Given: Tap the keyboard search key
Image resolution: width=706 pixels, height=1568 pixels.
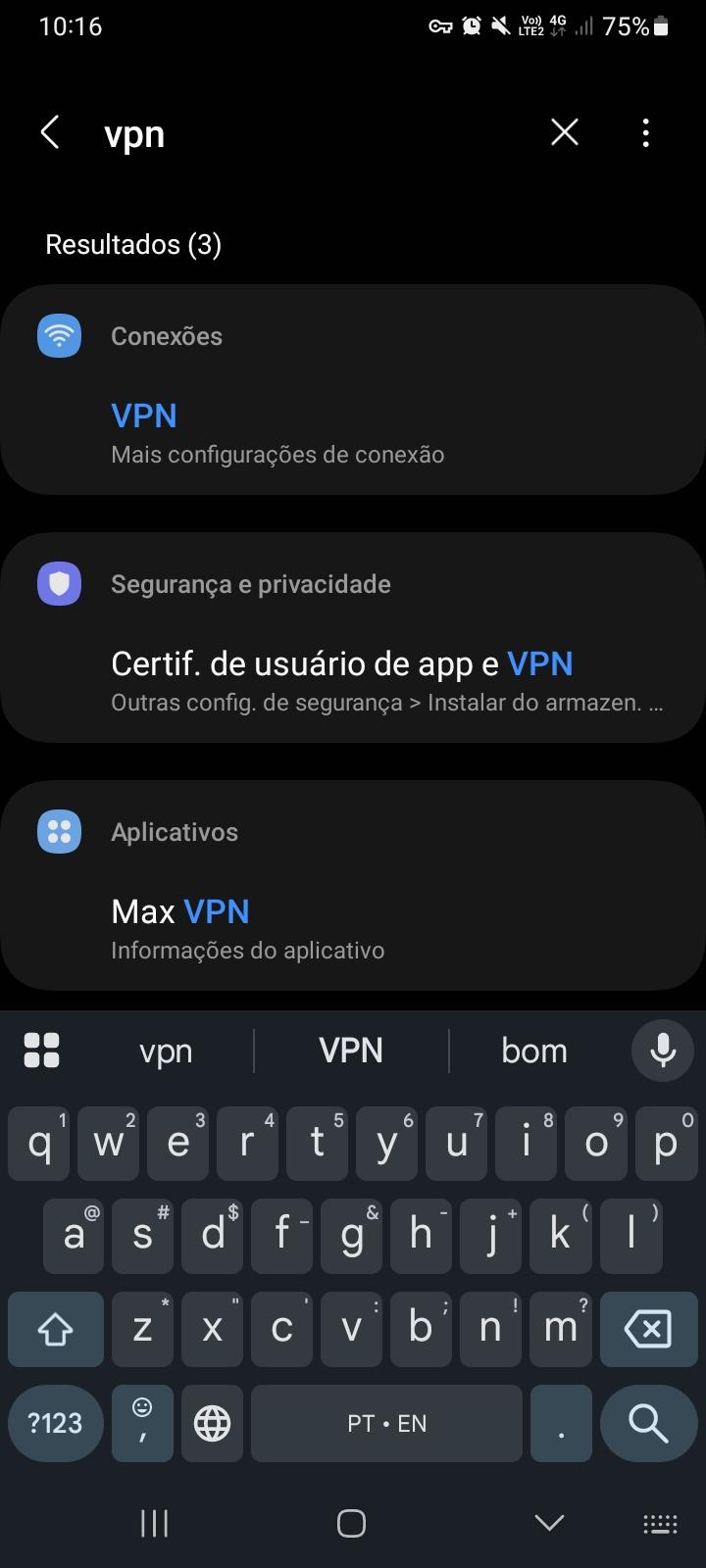Looking at the screenshot, I should pos(648,1423).
